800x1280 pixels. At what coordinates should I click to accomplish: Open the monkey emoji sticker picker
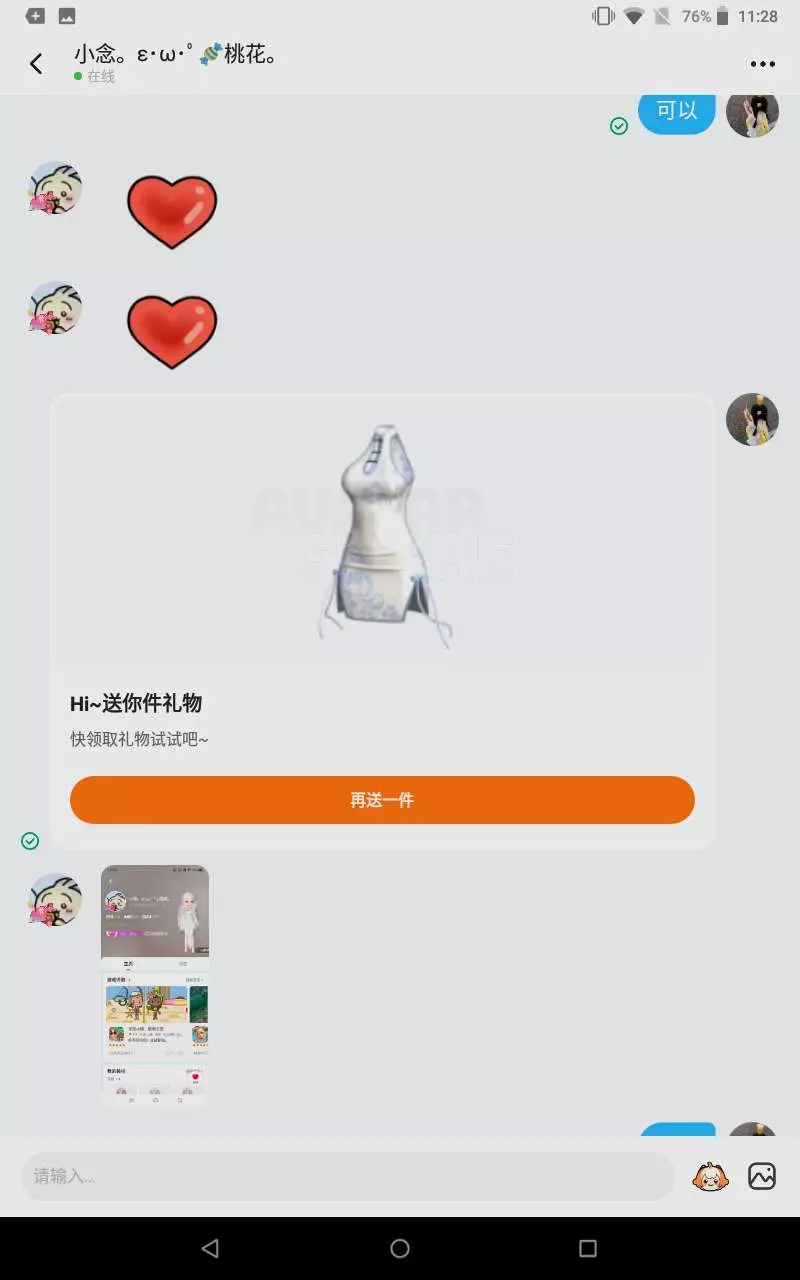pyautogui.click(x=711, y=1176)
